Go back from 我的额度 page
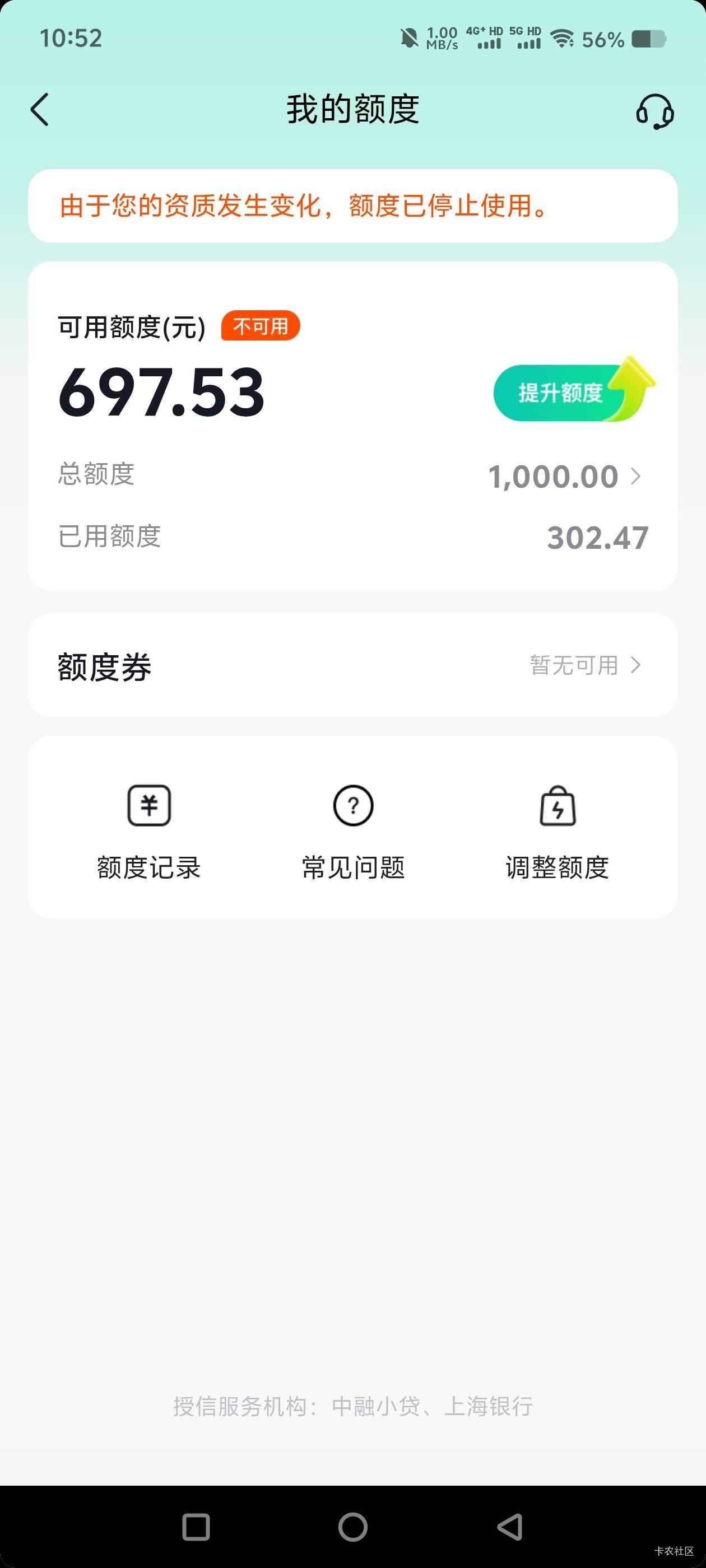Viewport: 706px width, 1568px height. [x=40, y=110]
